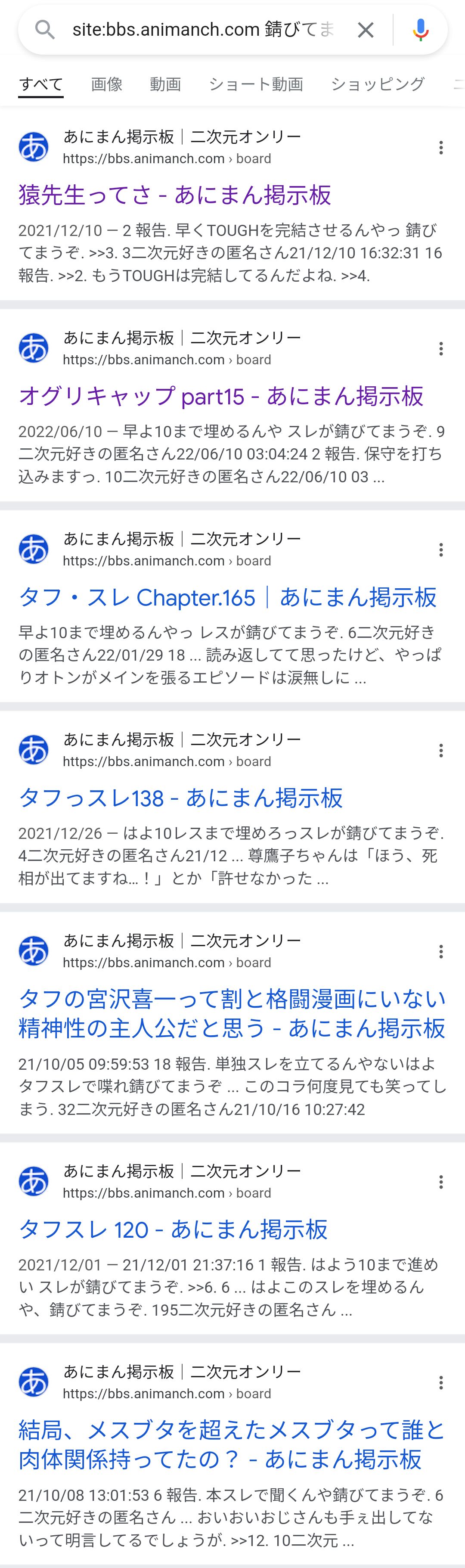Open options menu for タフスレ 120 result
Viewport: 465px width, 1568px height.
tap(440, 1182)
